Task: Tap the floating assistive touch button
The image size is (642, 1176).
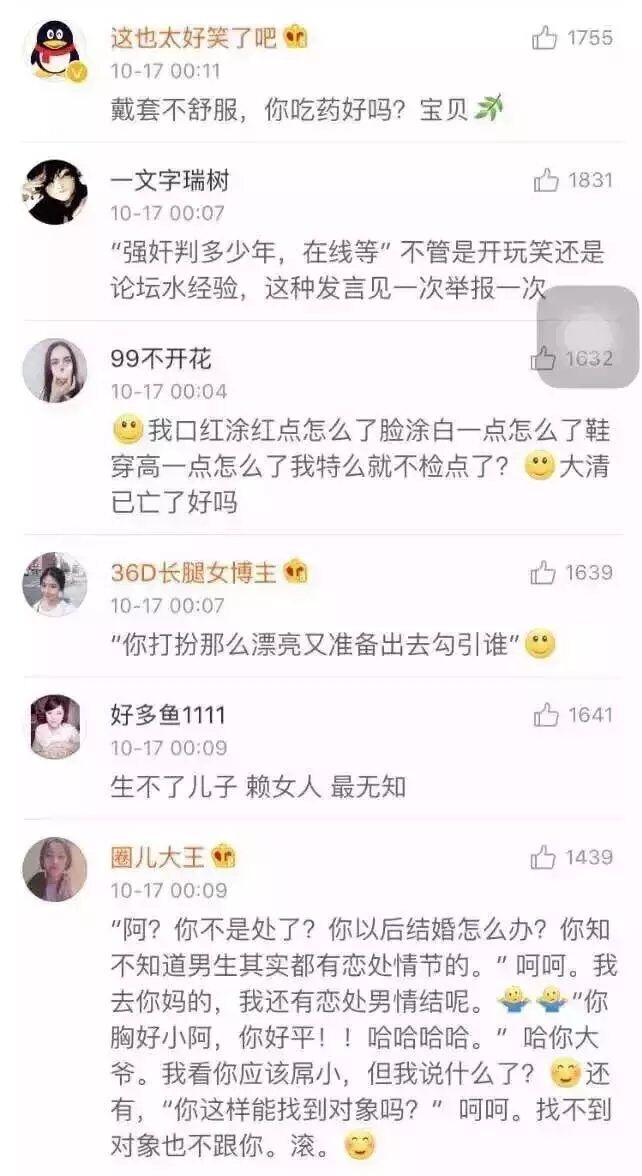Action: pyautogui.click(x=588, y=338)
